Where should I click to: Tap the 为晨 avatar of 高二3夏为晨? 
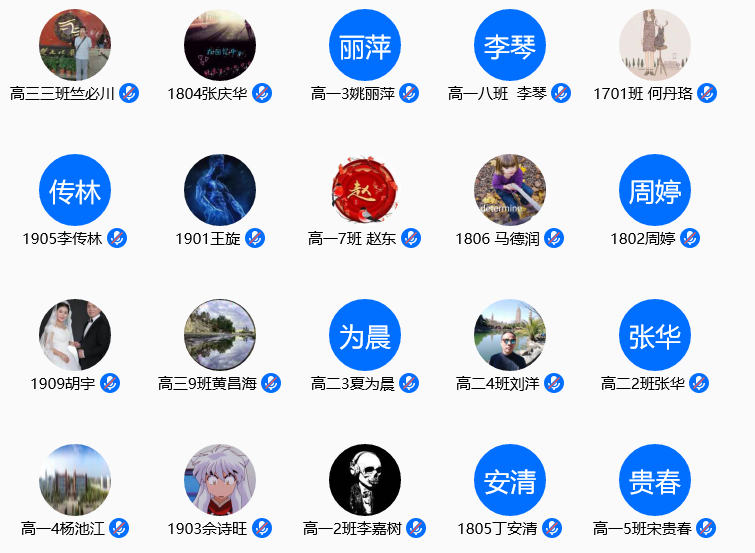tap(365, 335)
